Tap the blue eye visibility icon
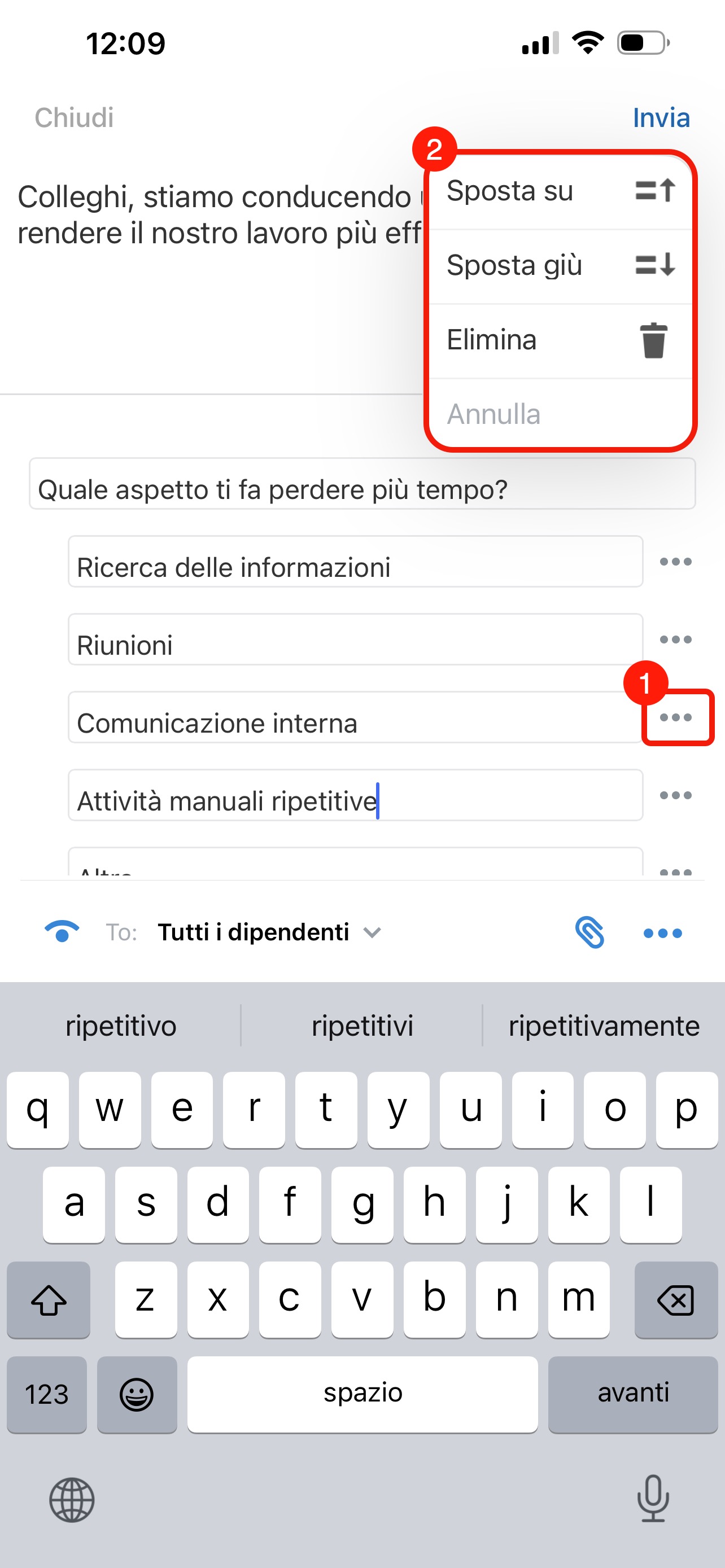725x1568 pixels. click(62, 931)
